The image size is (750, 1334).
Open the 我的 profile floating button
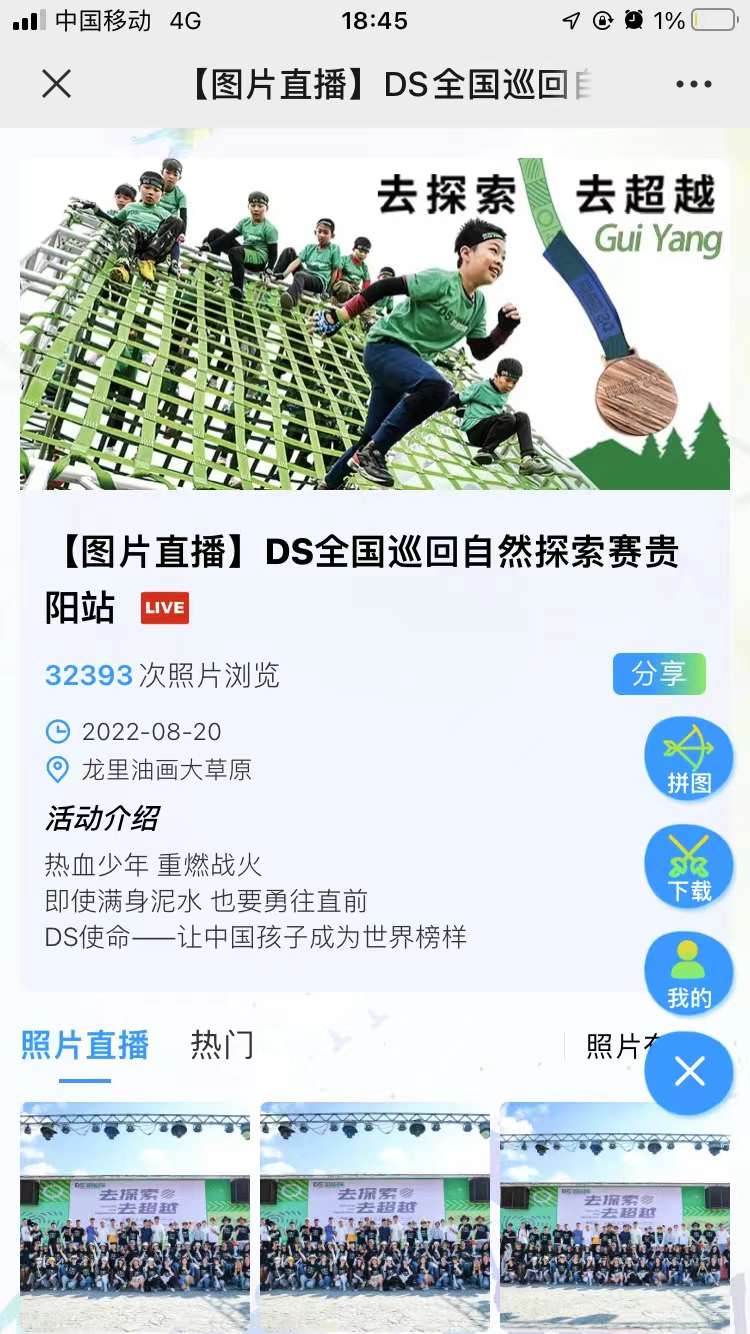tap(689, 975)
